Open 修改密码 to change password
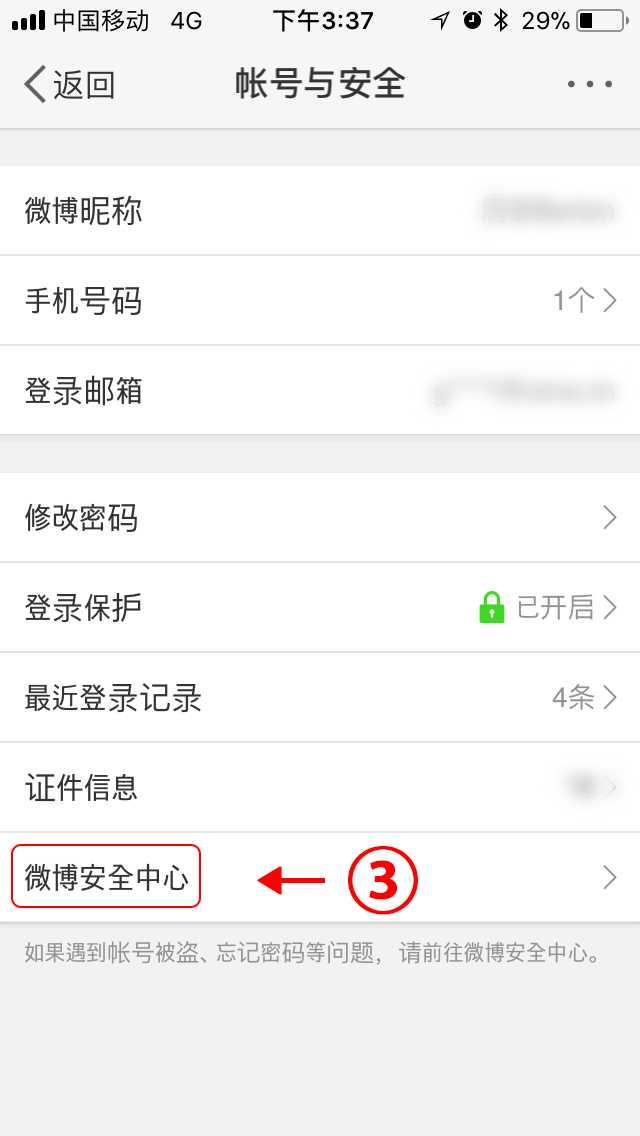This screenshot has height=1136, width=640. pyautogui.click(x=320, y=518)
